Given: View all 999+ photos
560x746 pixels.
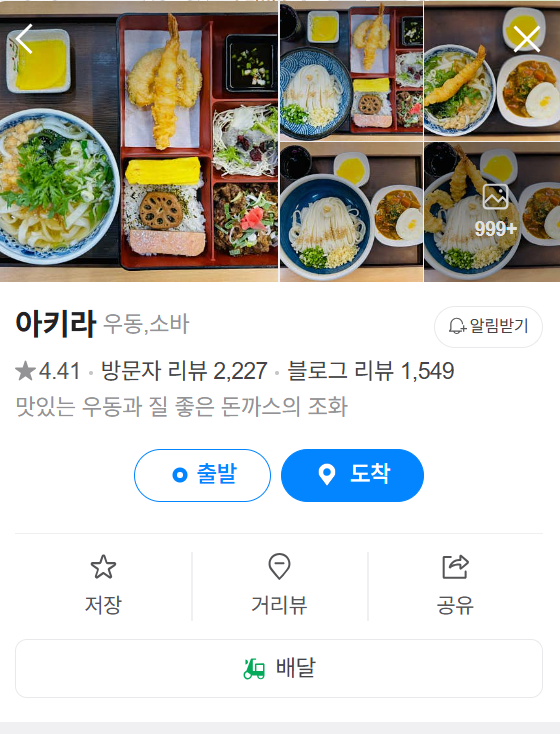Looking at the screenshot, I should (492, 212).
